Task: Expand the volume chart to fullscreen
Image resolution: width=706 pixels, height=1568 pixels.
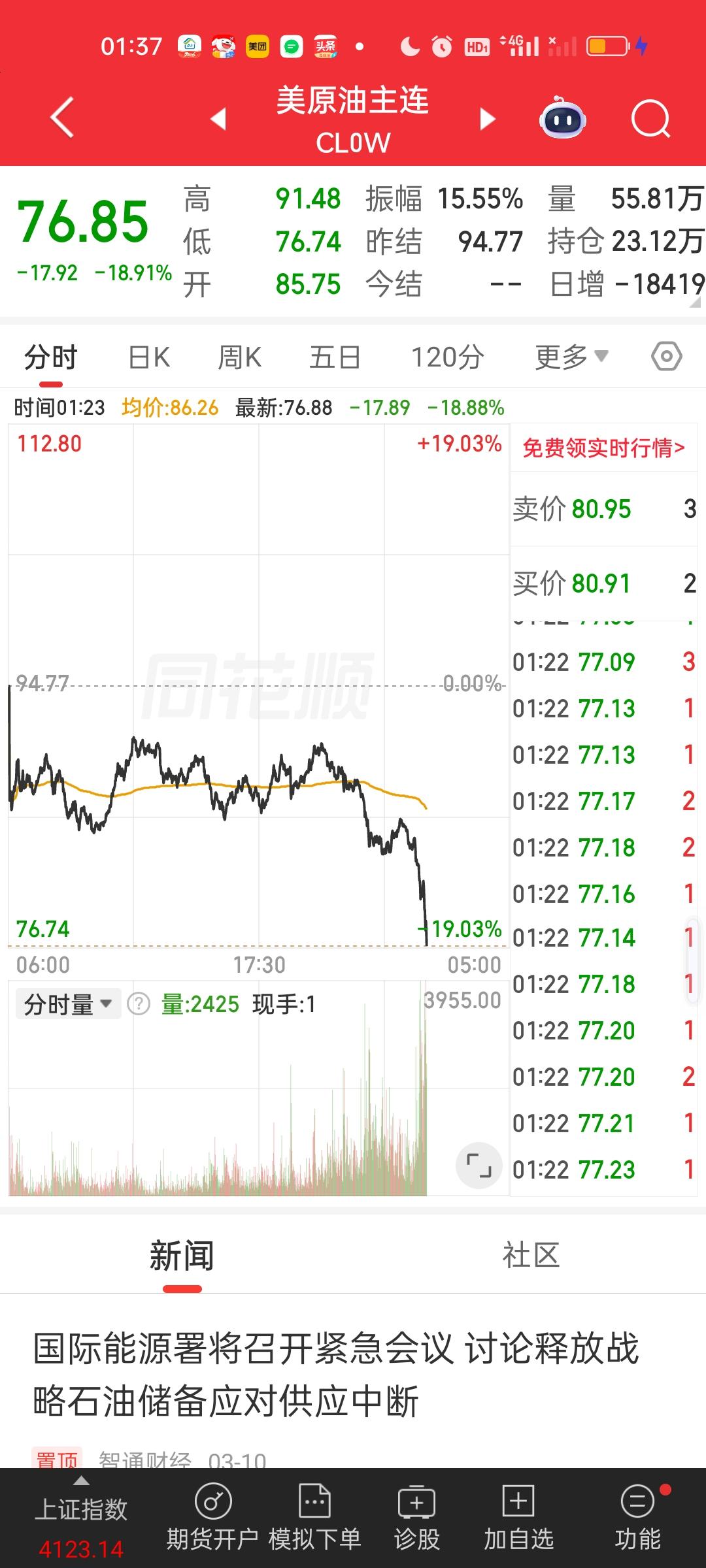Action: coord(479,1165)
